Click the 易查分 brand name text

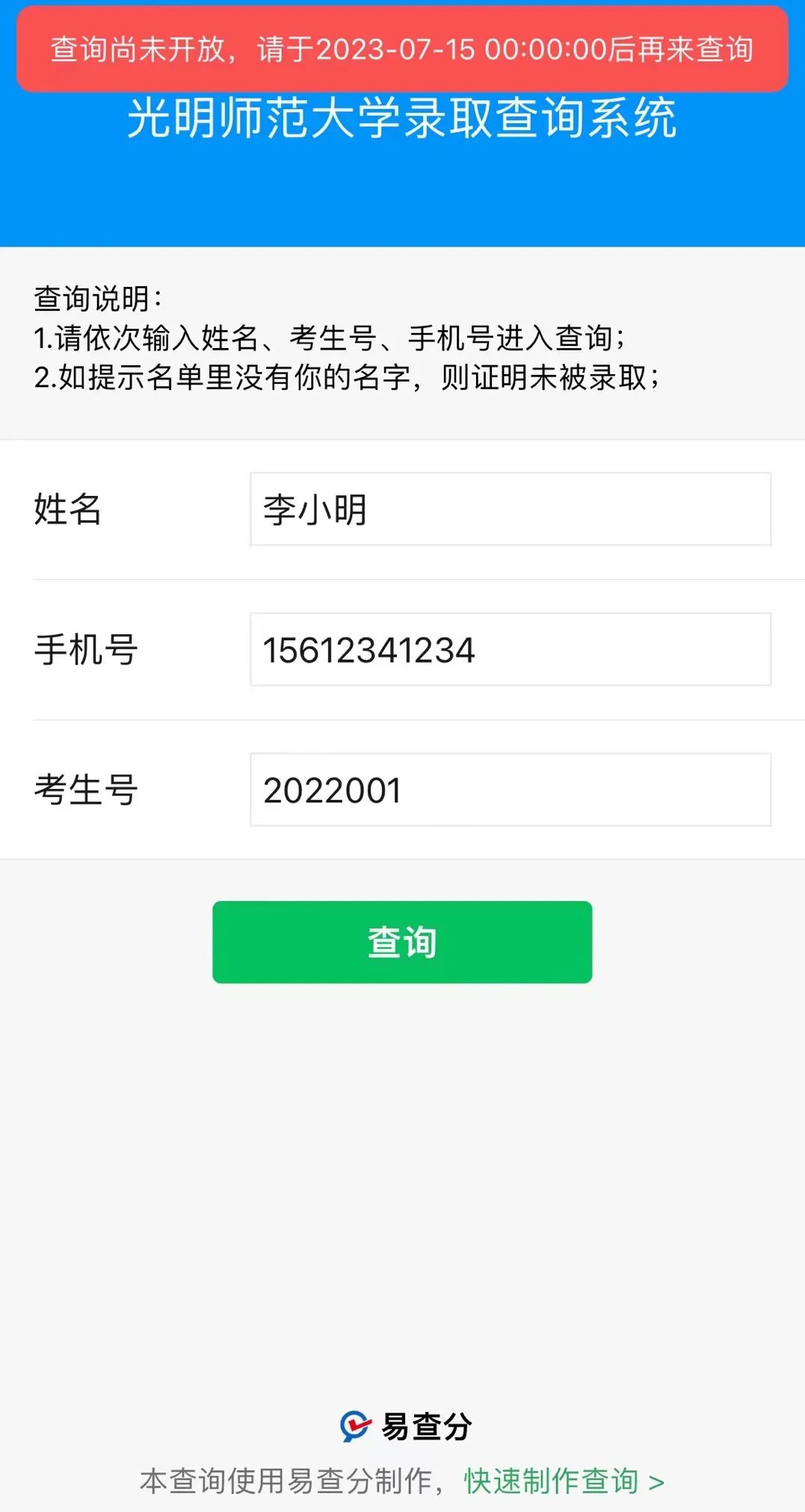(426, 1425)
